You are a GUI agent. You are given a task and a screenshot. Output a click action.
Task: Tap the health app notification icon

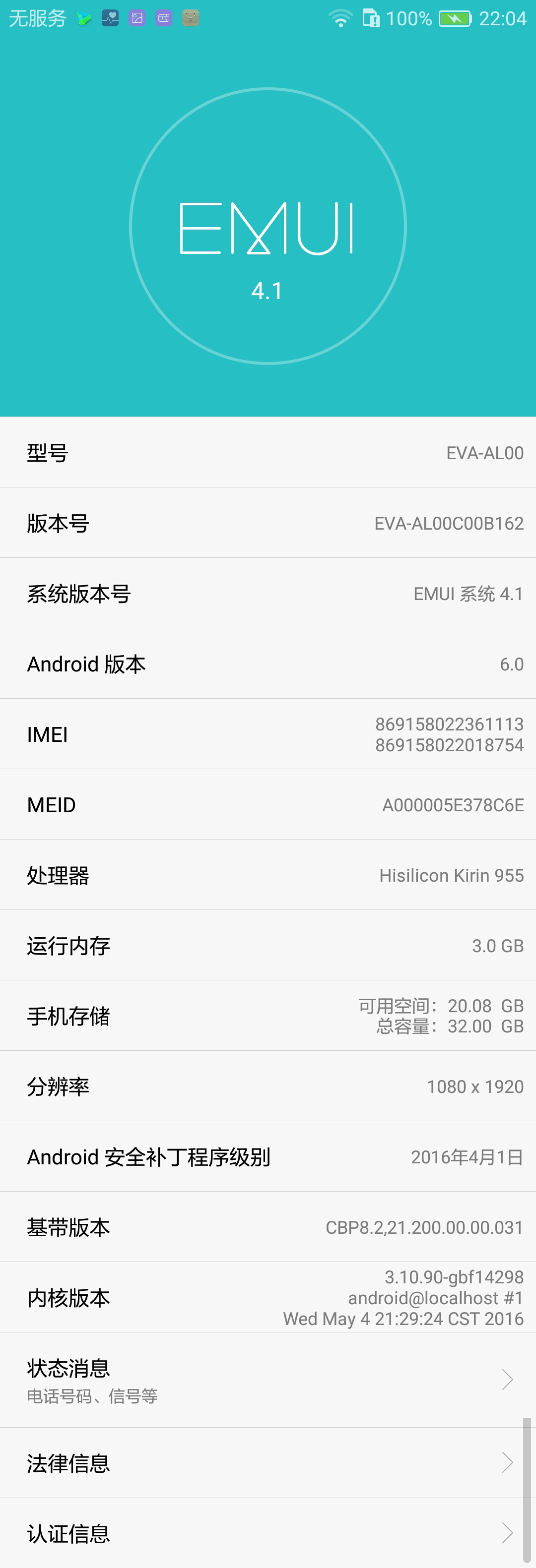[x=110, y=18]
